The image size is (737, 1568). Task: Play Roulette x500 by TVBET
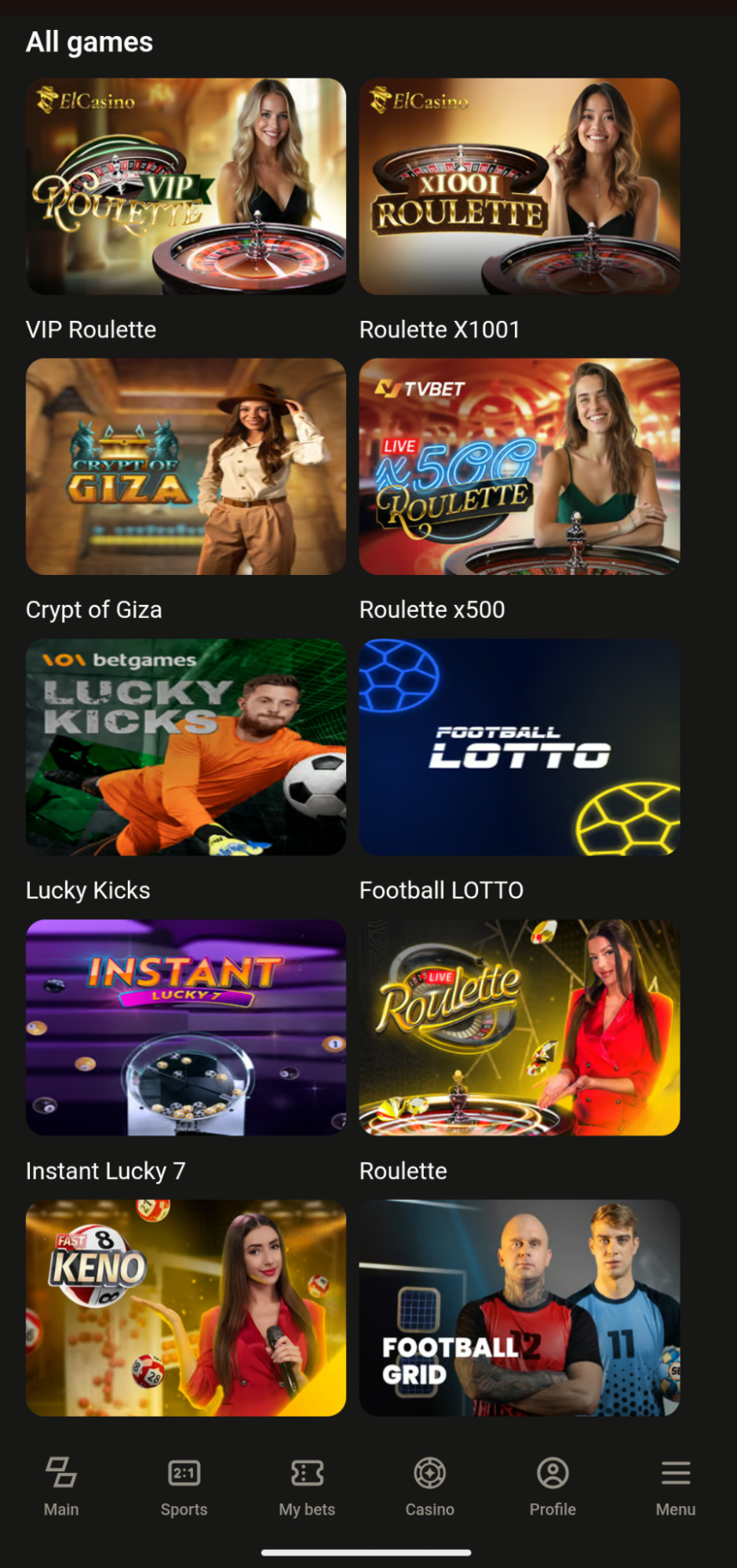(519, 467)
